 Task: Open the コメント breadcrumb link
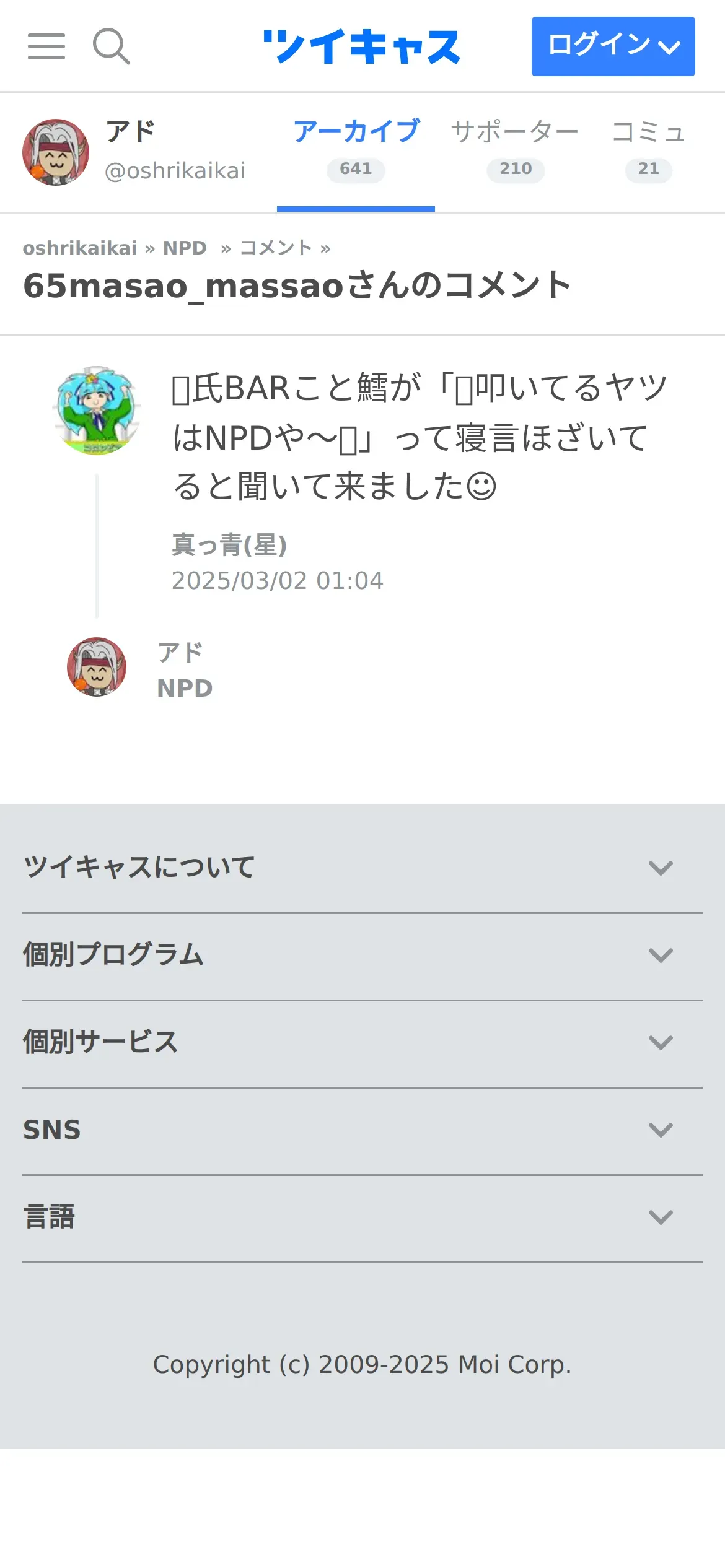(276, 248)
